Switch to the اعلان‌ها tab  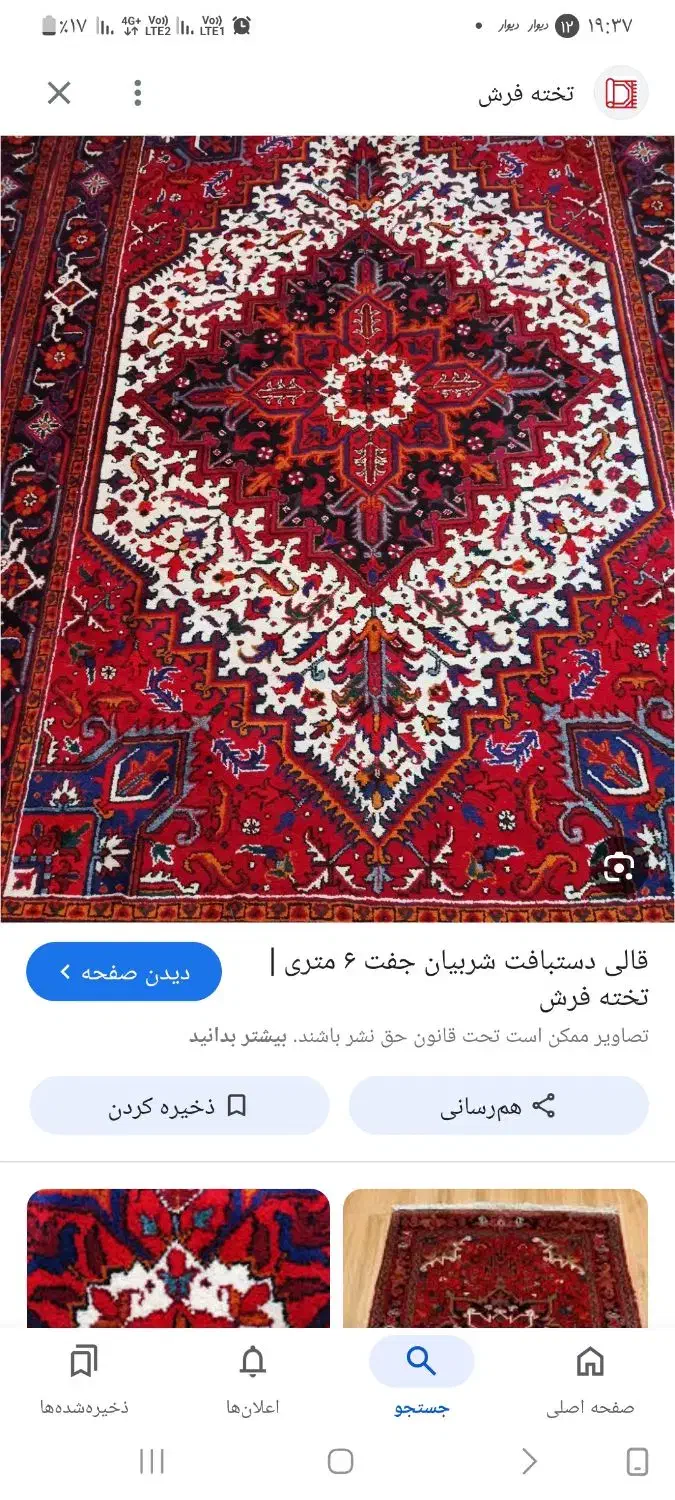[x=253, y=1380]
